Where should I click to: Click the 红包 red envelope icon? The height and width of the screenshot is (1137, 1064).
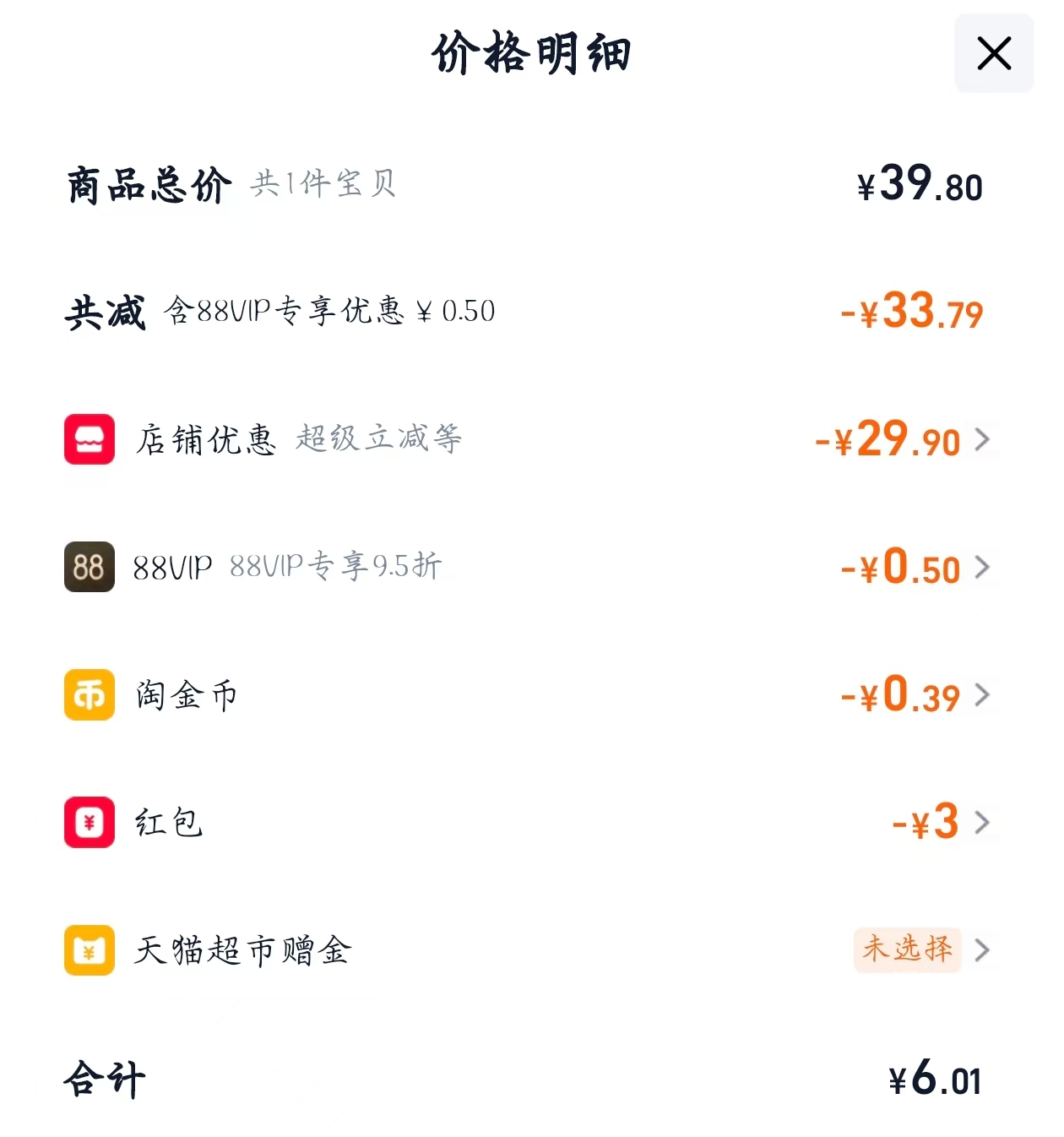[x=89, y=823]
